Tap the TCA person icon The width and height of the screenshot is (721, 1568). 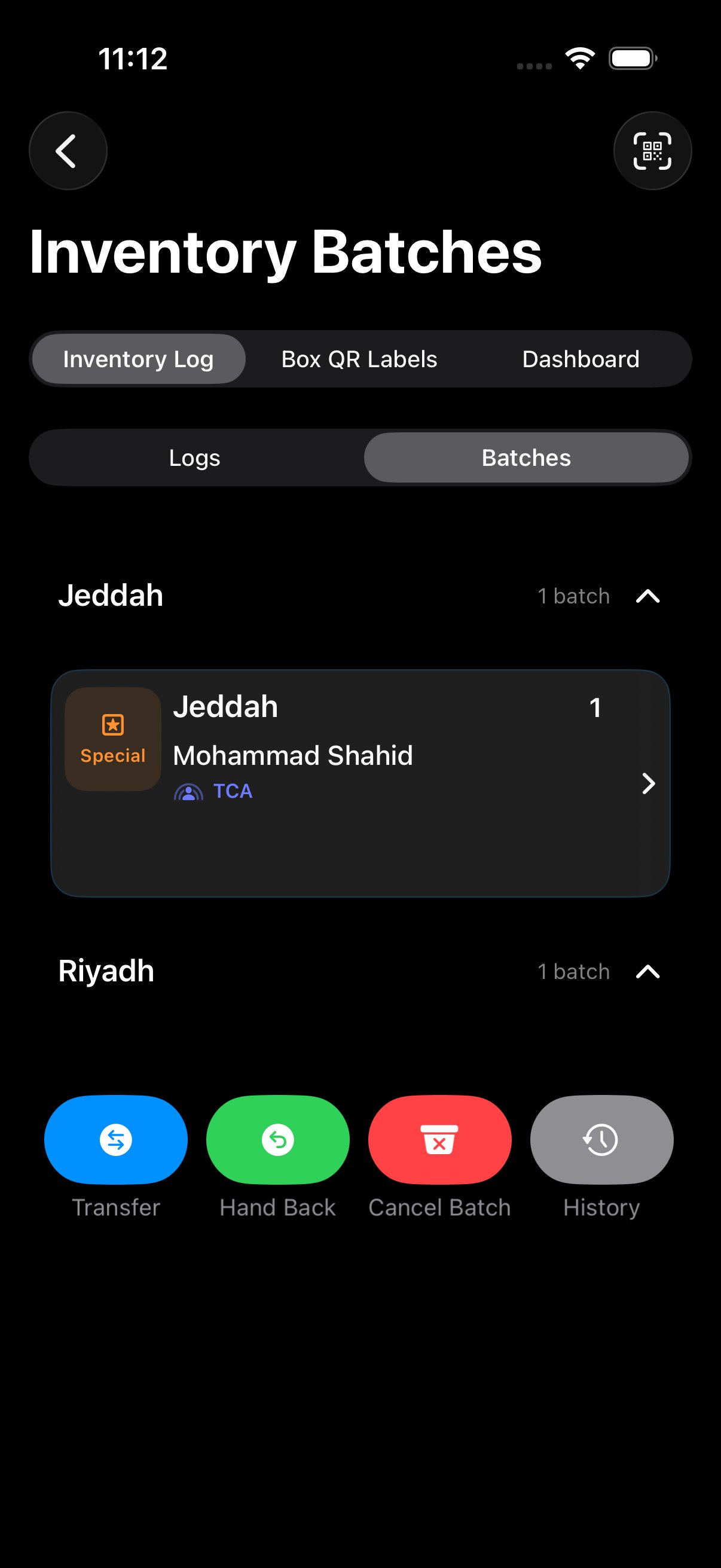point(190,791)
